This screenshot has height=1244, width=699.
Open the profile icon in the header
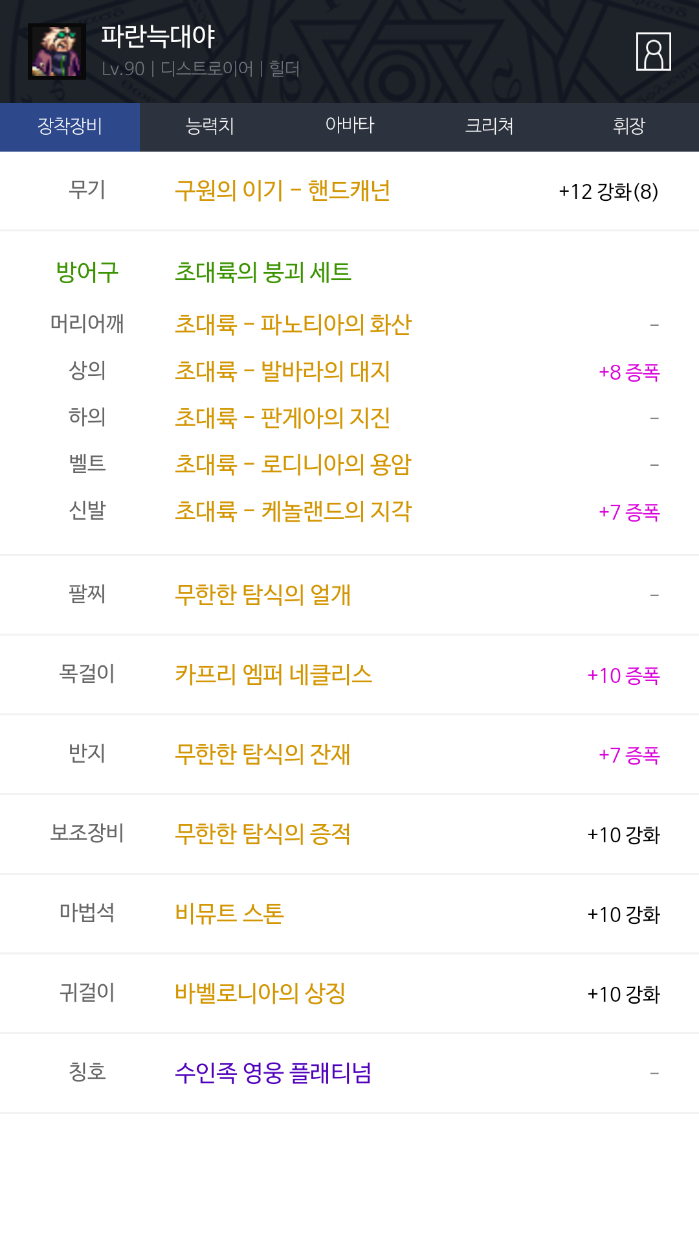653,52
